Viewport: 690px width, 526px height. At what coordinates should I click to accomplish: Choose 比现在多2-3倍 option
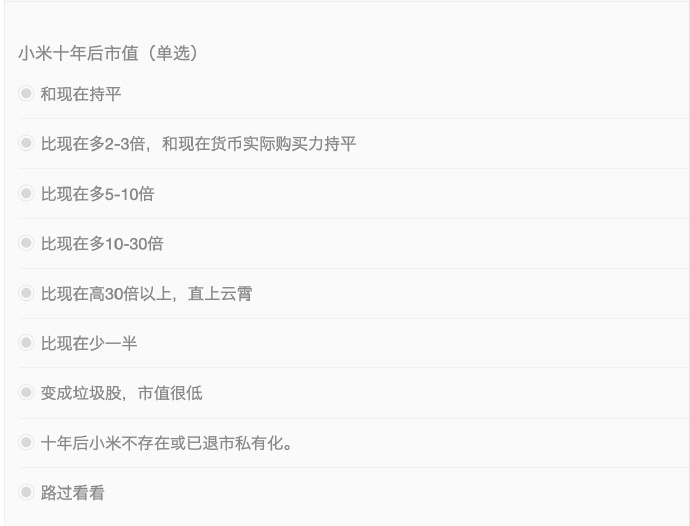[27, 143]
